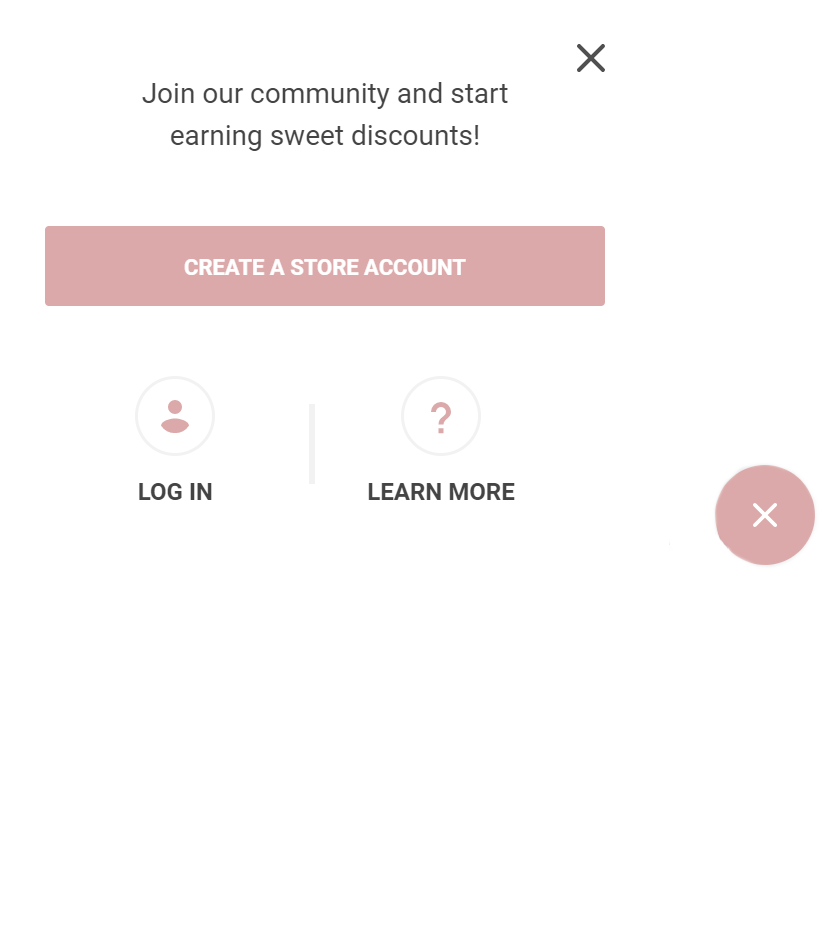
Task: Open the Log In option
Action: pyautogui.click(x=175, y=440)
